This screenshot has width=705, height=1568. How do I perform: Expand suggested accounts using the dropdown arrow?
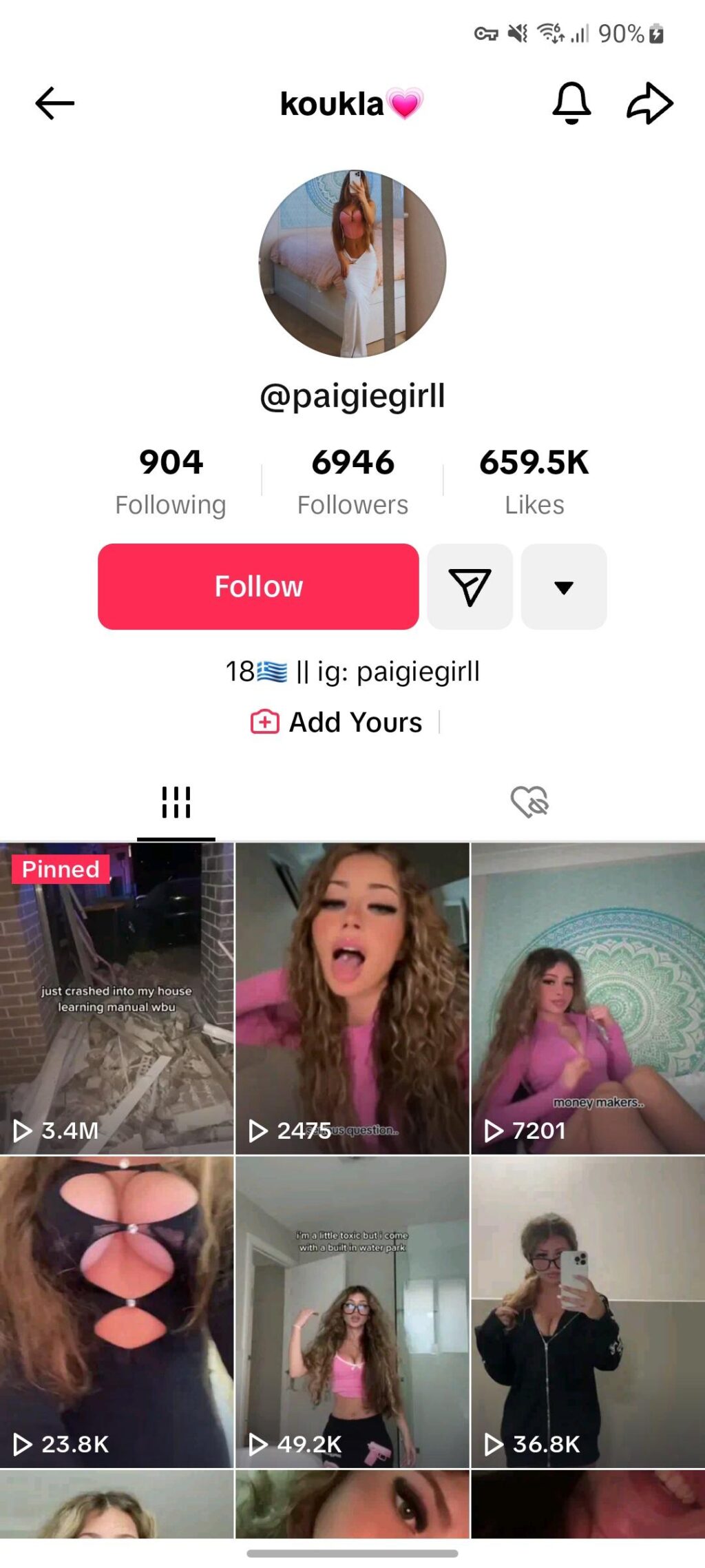click(564, 586)
